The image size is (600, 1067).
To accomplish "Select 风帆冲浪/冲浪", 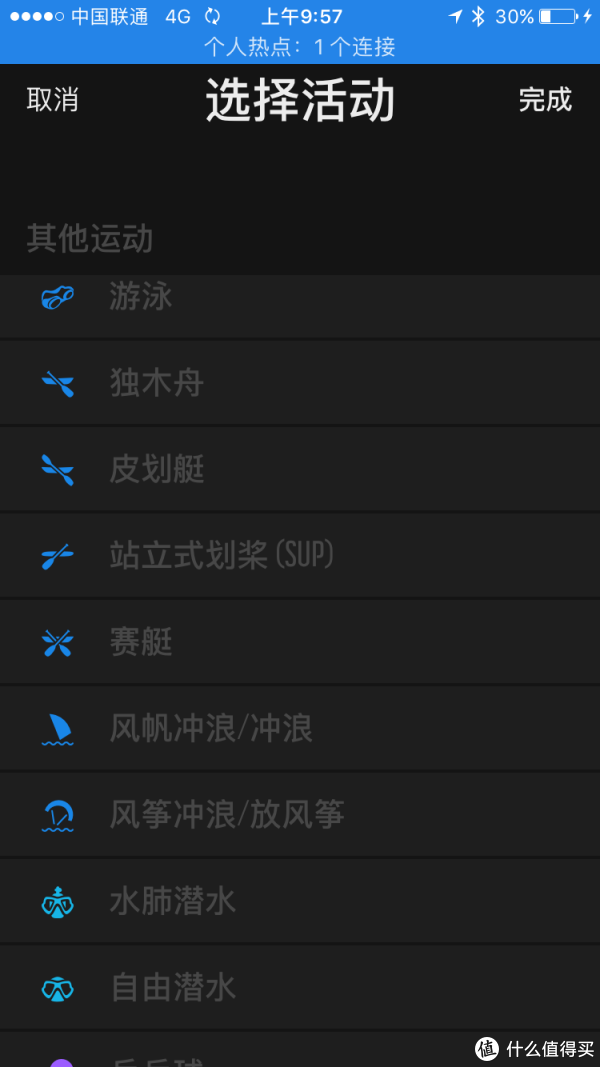I will [300, 729].
